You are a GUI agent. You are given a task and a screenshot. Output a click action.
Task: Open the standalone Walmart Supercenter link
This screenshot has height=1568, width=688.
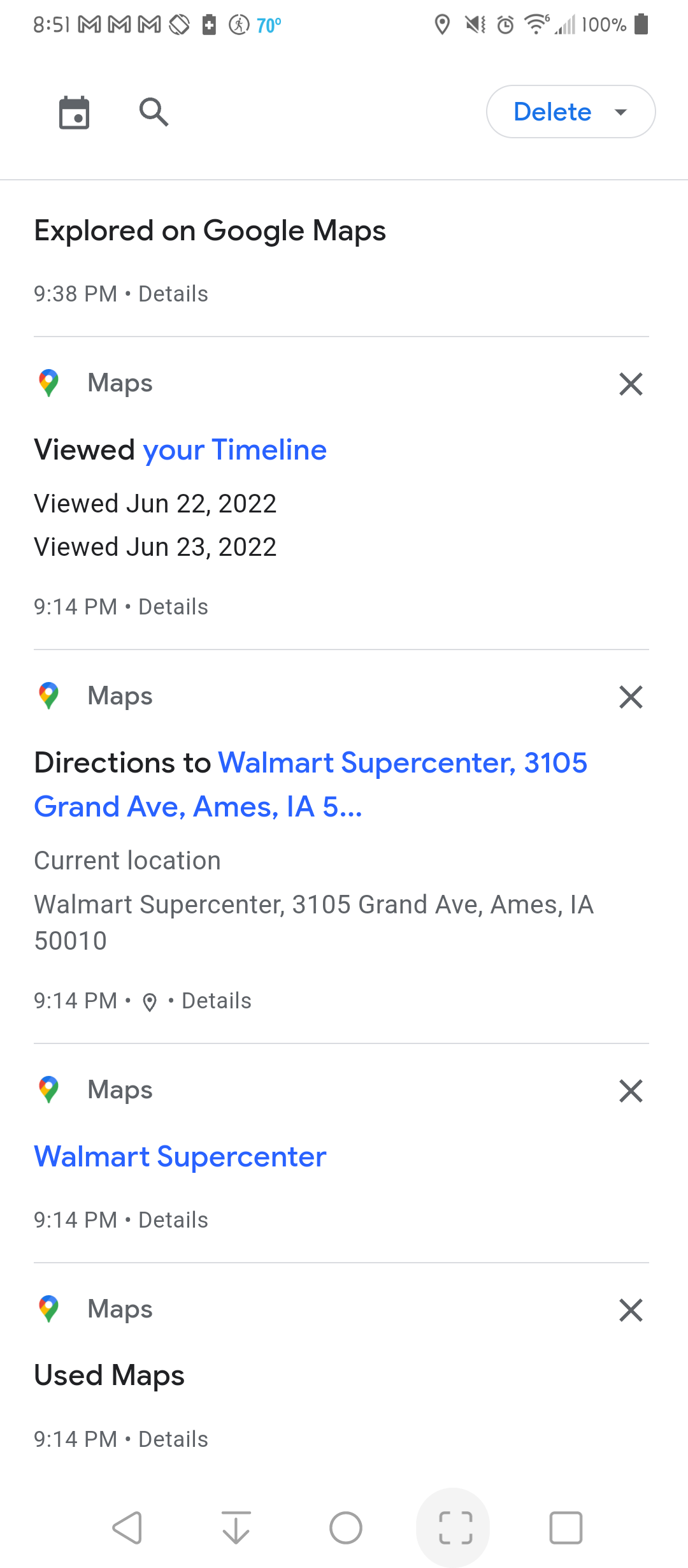pos(180,1156)
